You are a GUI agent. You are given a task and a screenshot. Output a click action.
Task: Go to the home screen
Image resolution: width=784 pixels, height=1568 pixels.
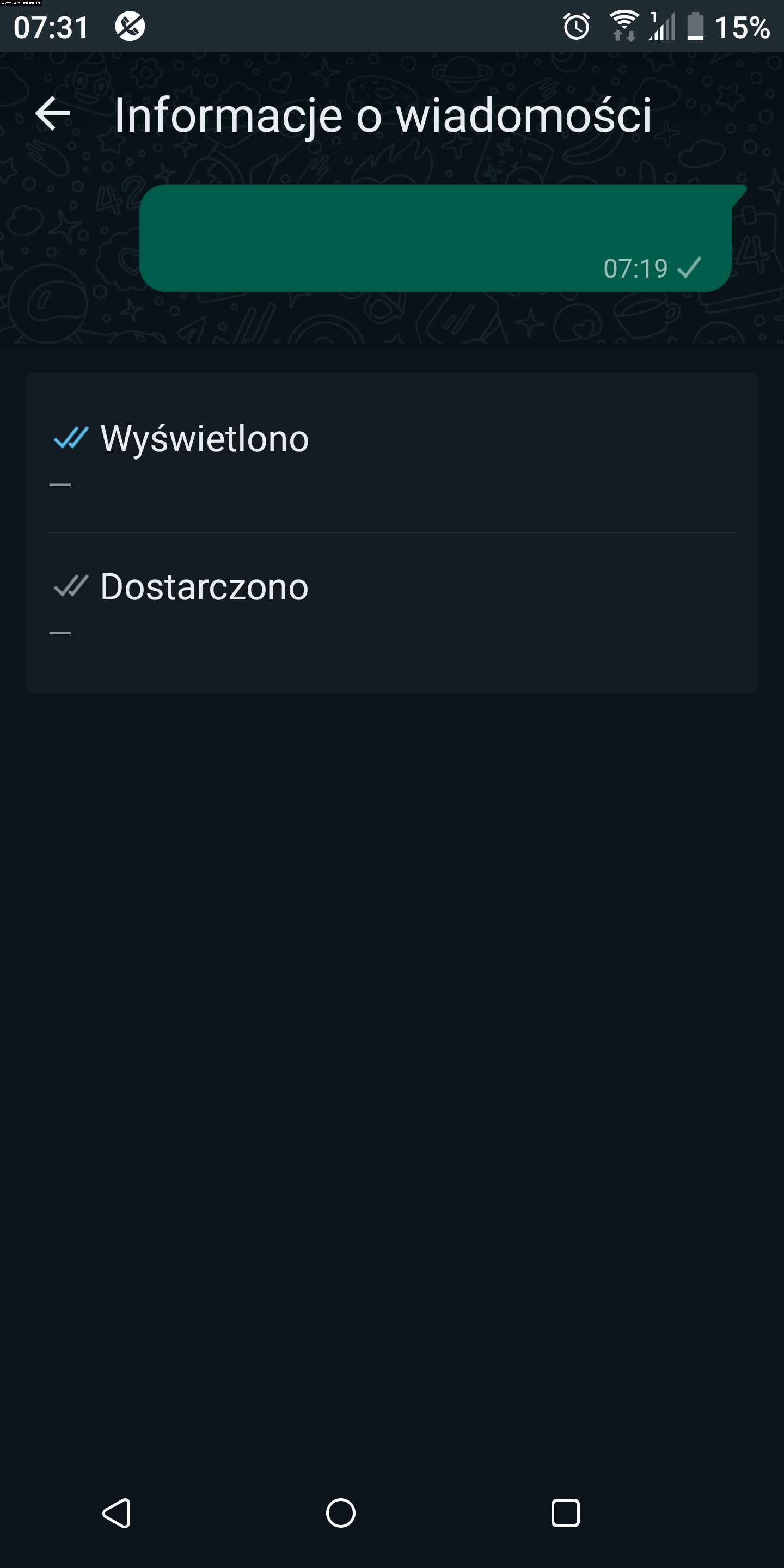341,1512
